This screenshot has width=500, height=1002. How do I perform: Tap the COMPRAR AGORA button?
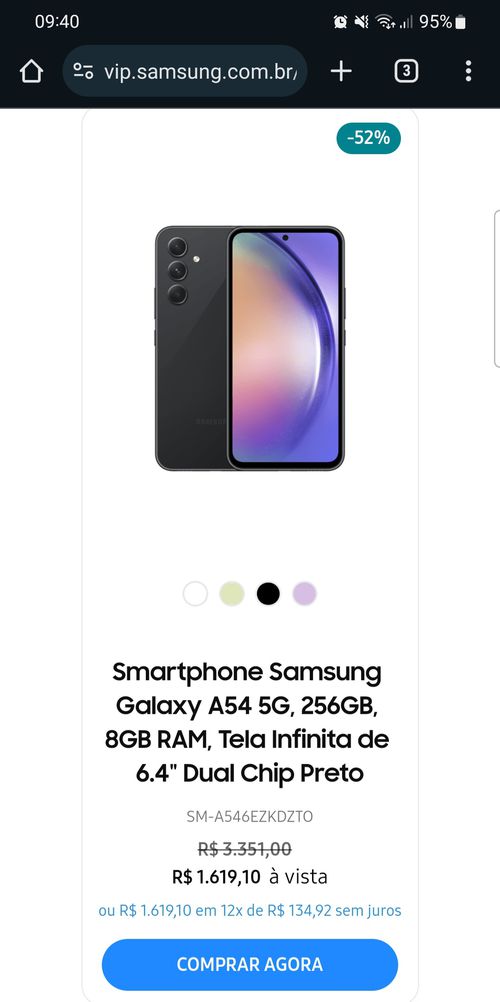pyautogui.click(x=250, y=964)
